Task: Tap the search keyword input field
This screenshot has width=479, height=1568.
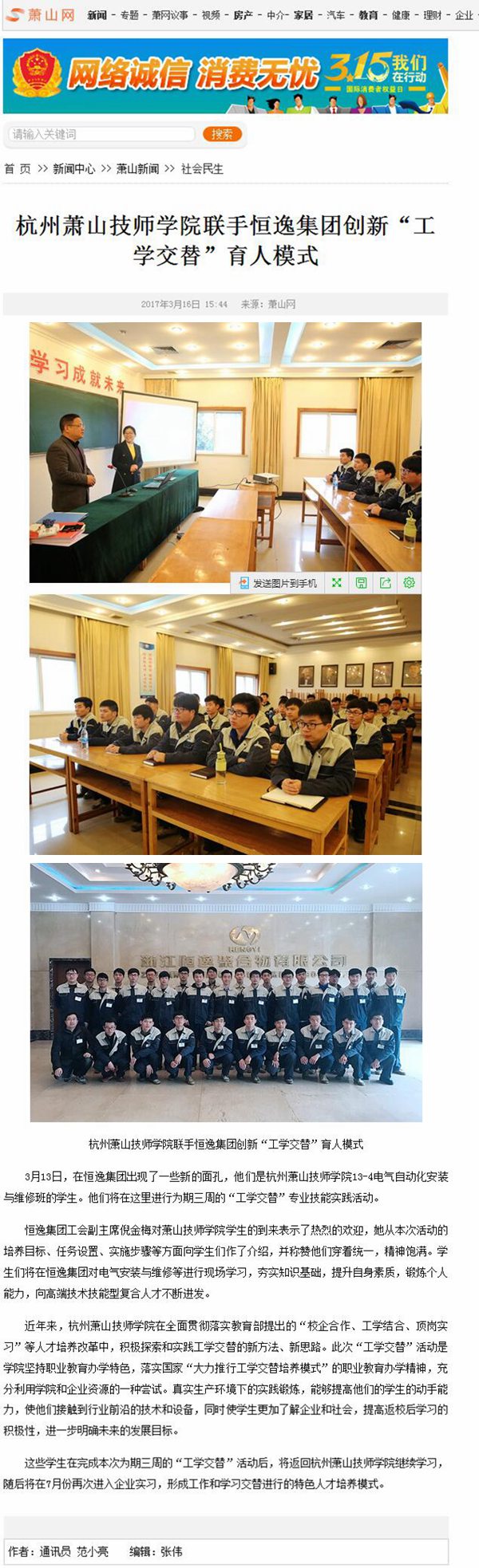Action: [x=102, y=134]
